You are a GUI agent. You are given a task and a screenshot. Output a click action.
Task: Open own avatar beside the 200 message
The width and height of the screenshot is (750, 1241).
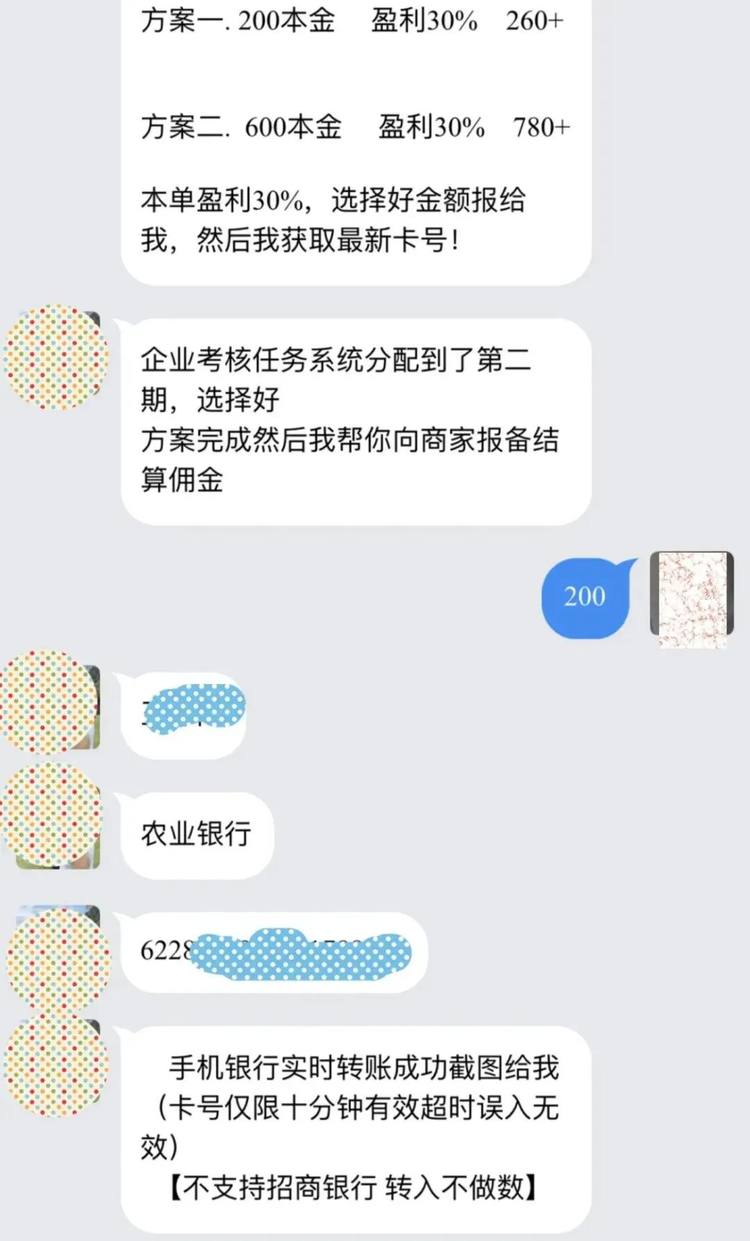691,598
